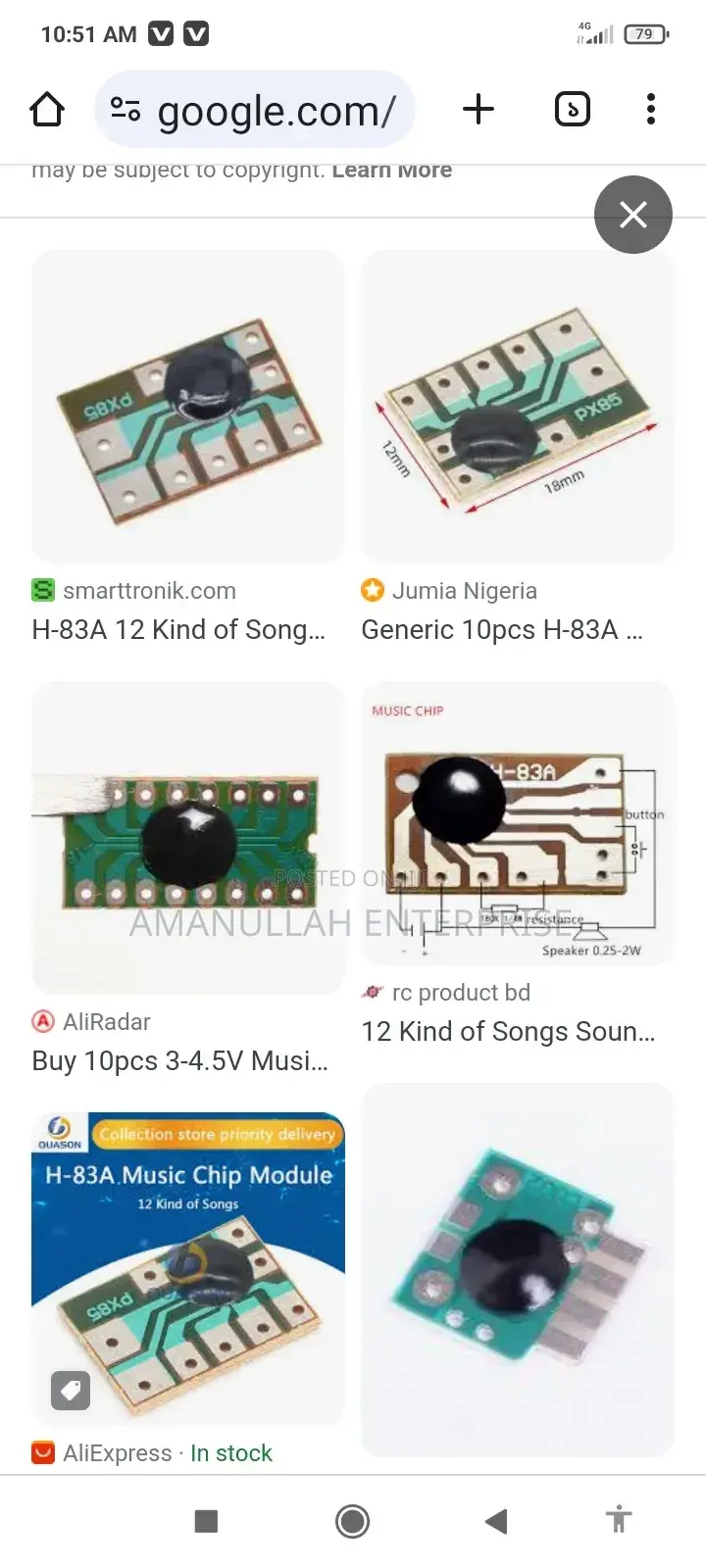The image size is (706, 1568).
Task: Tap the price tag icon on the QUASON image
Action: pyautogui.click(x=70, y=1390)
